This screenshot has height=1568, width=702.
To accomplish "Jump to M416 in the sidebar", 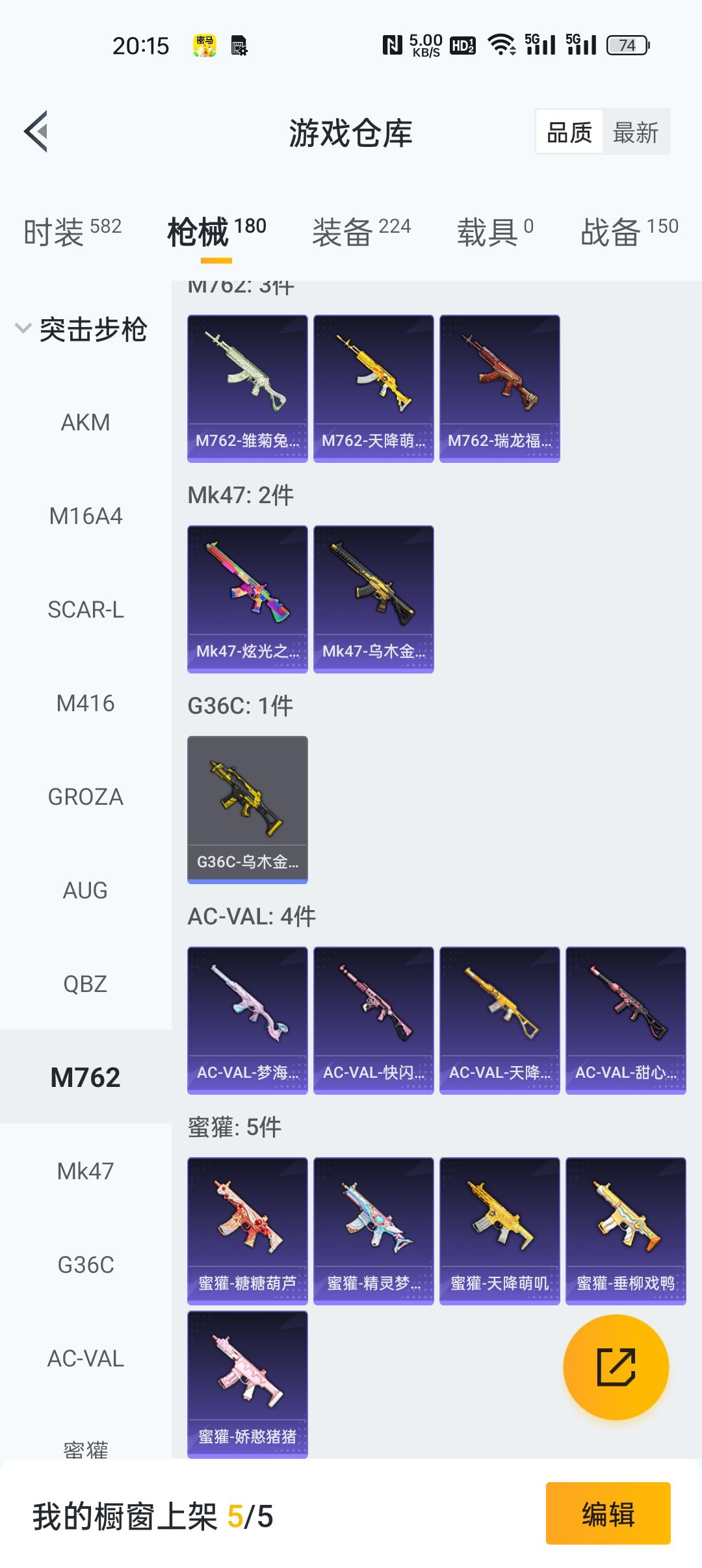I will 85,703.
